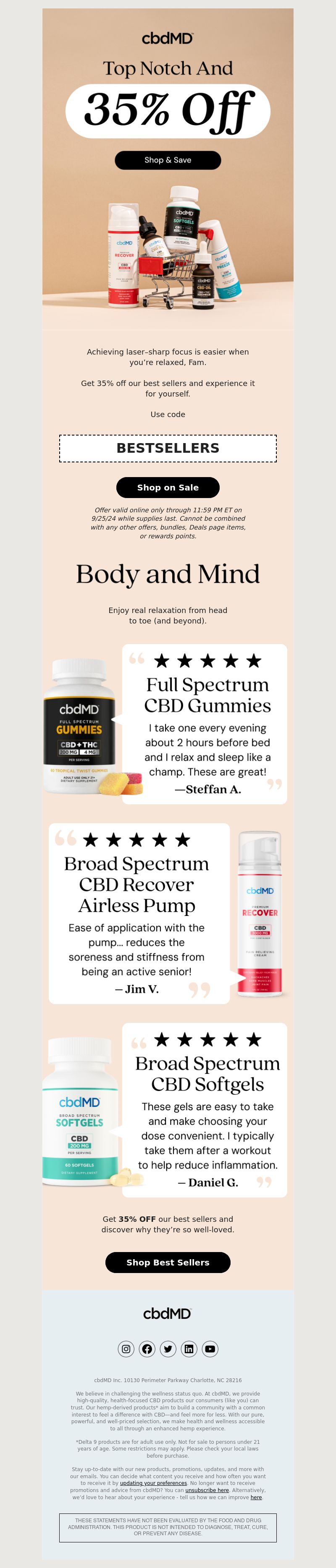Open the feedback 'here' link

pos(256,1498)
